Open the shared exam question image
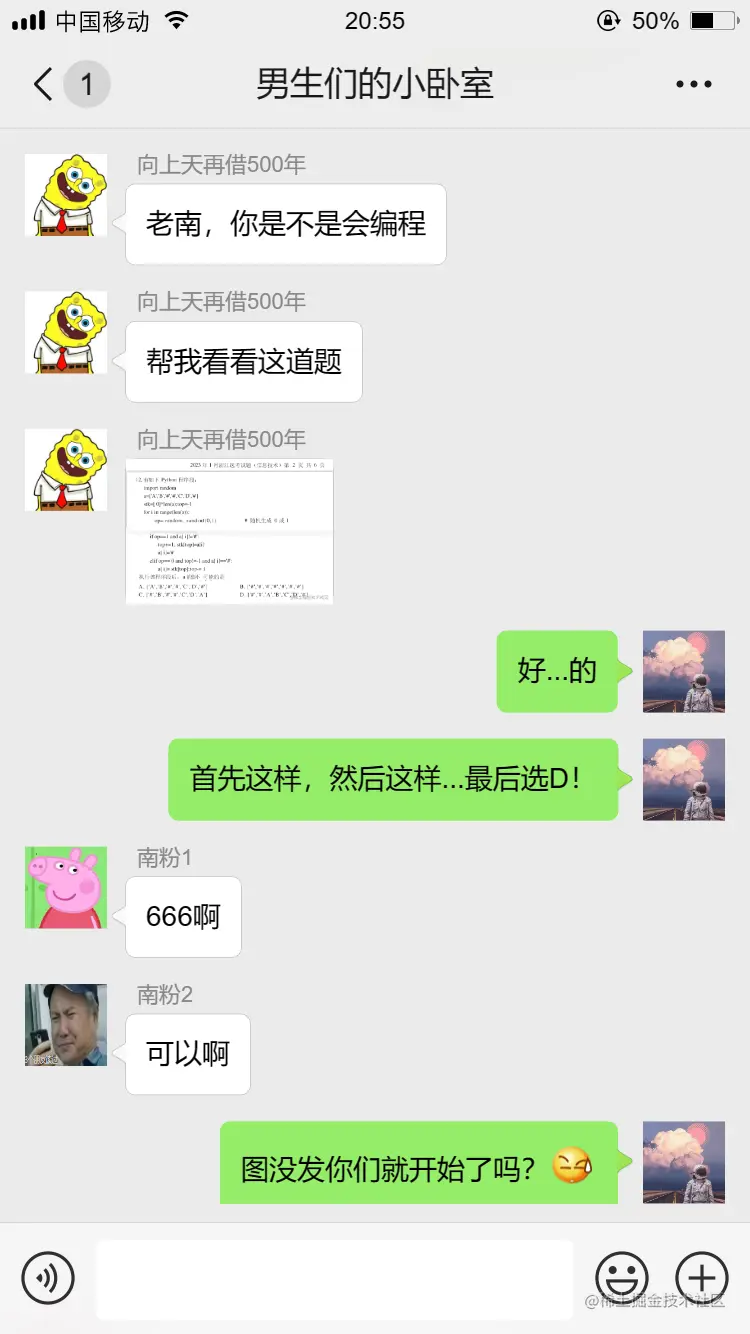 (229, 531)
